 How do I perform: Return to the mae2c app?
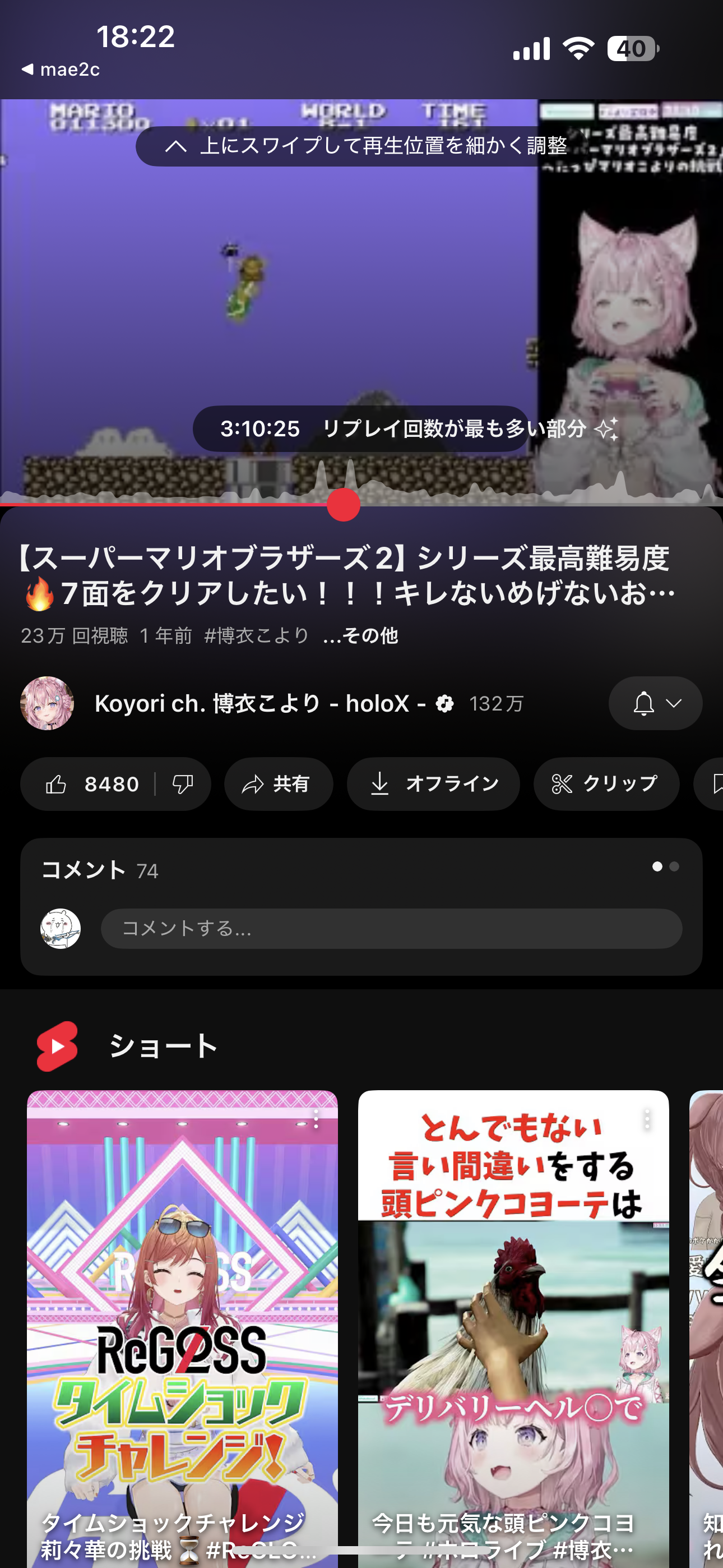click(61, 70)
